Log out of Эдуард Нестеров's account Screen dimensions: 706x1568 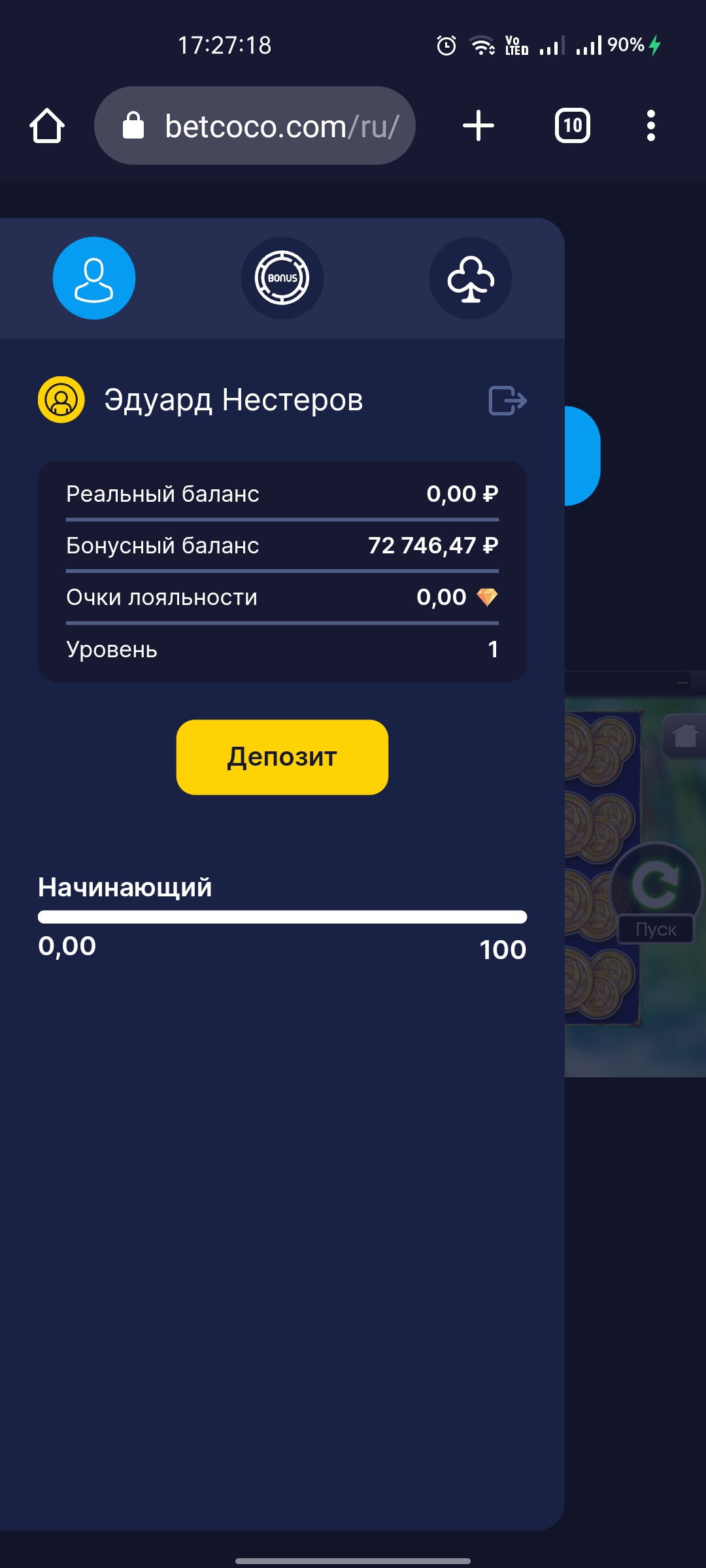[507, 400]
